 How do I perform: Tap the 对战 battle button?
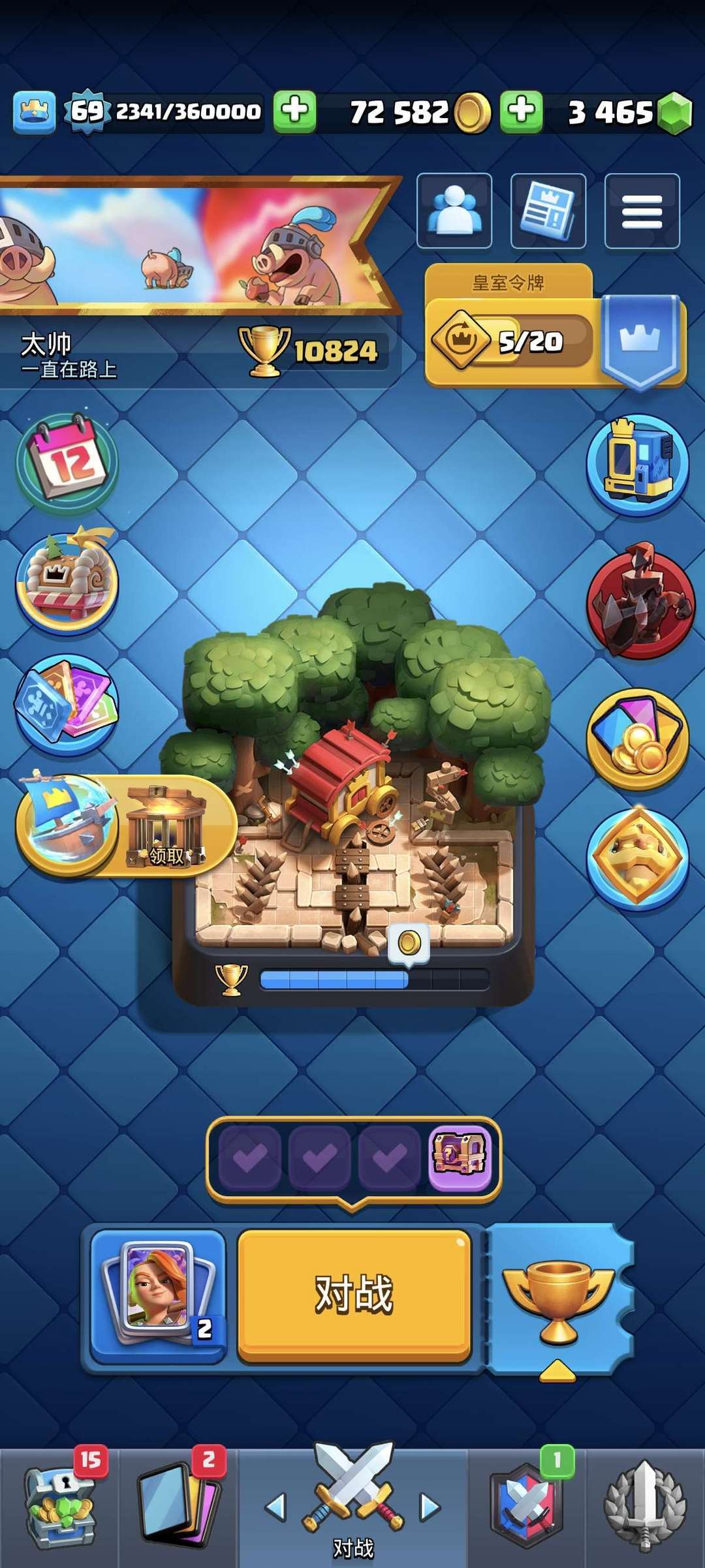coord(354,1295)
